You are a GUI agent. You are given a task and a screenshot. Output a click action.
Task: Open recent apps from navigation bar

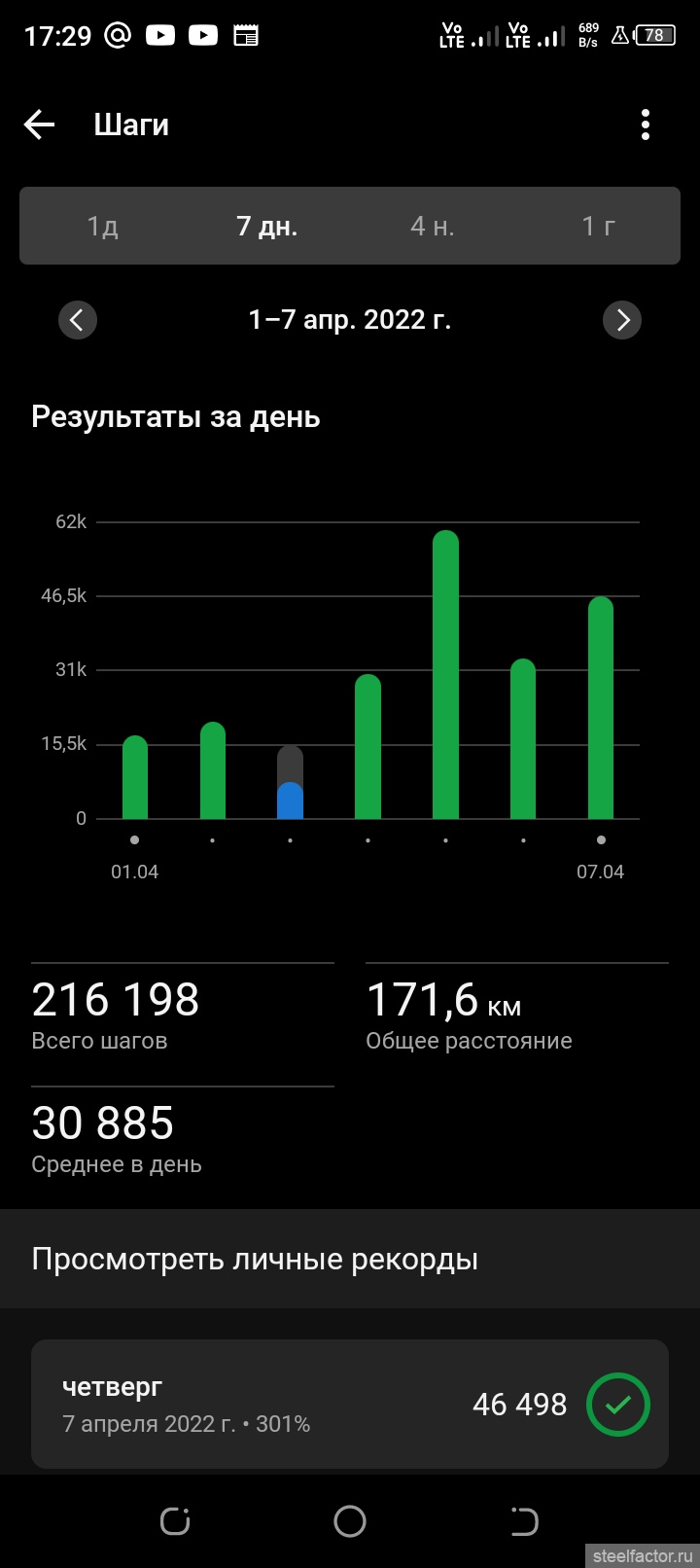(175, 1520)
